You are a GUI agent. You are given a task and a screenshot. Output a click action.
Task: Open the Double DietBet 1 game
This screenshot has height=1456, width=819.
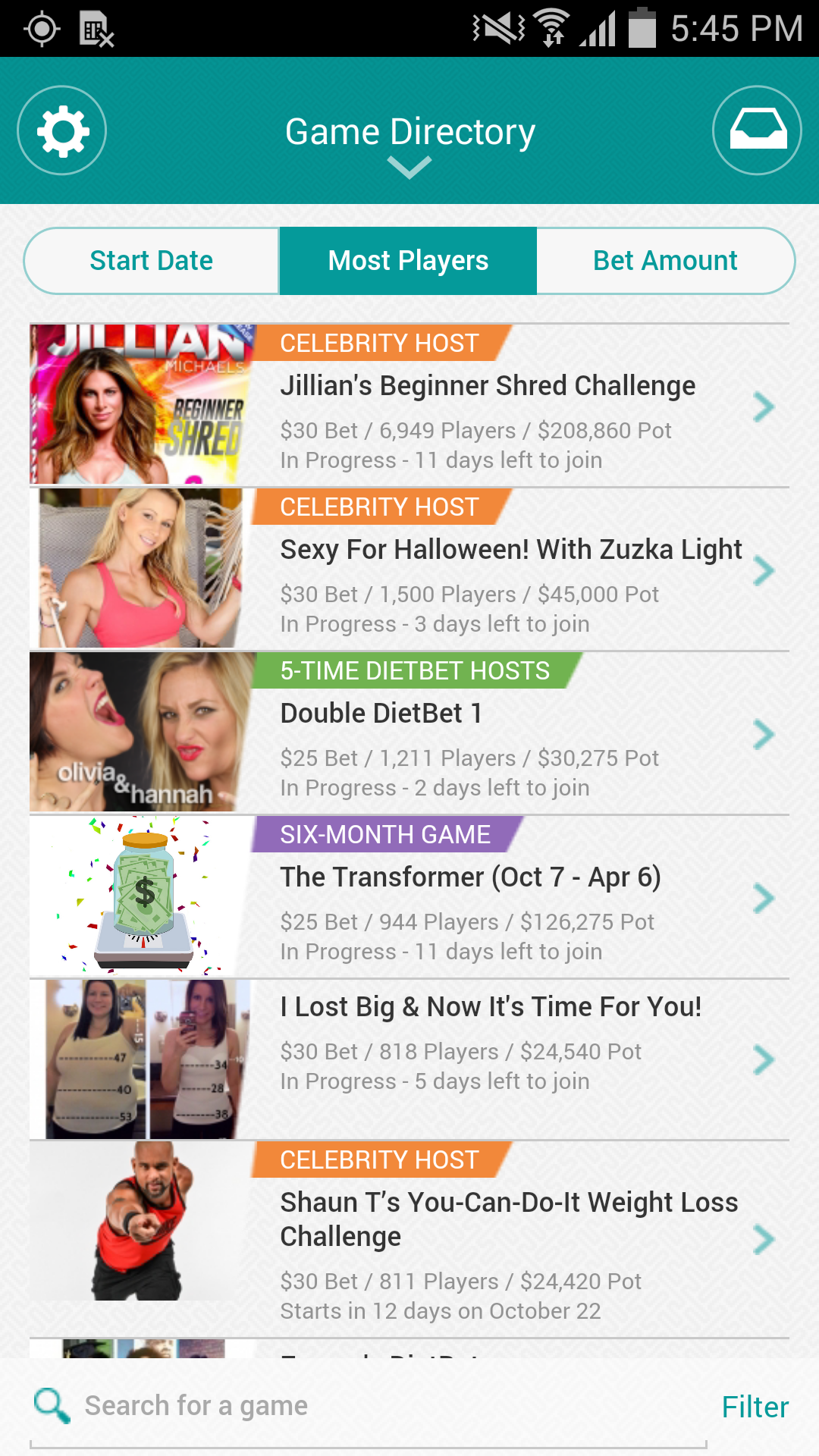pyautogui.click(x=381, y=714)
